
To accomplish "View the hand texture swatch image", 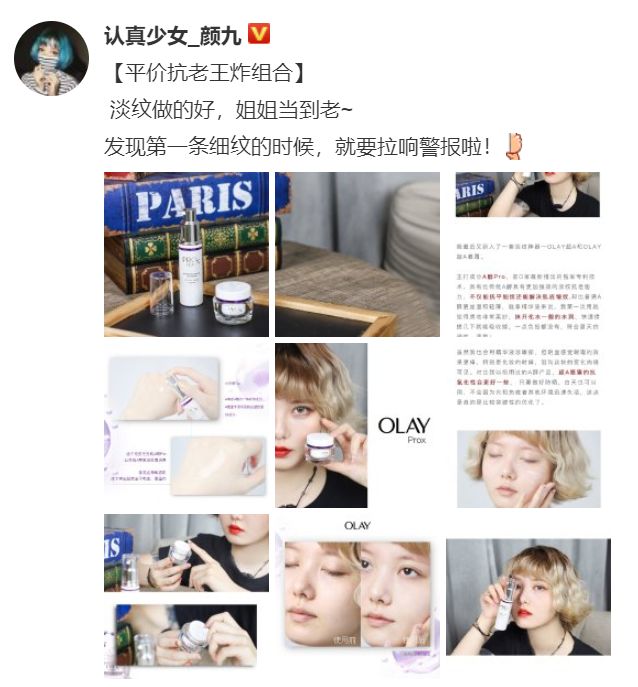I will pyautogui.click(x=186, y=424).
